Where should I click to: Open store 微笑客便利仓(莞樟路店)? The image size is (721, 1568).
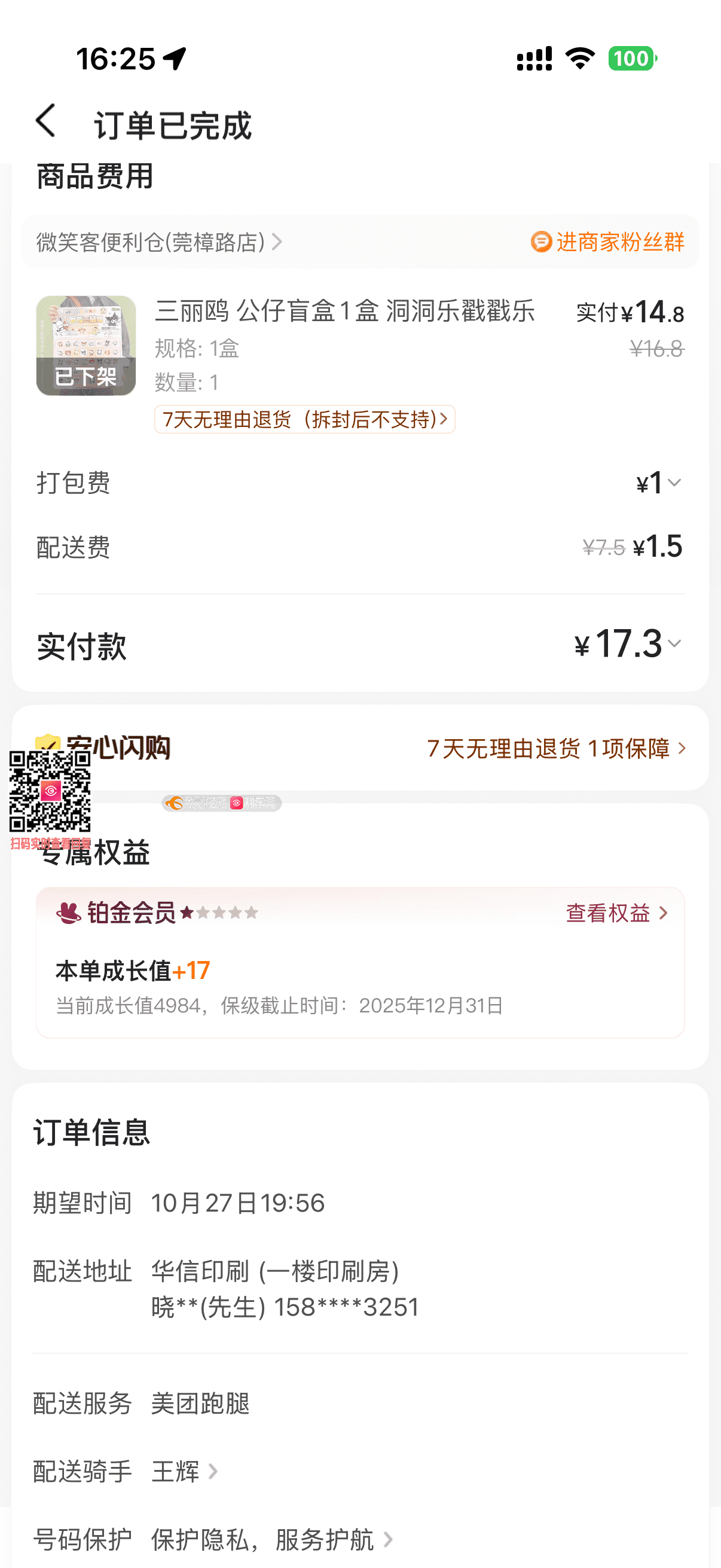click(x=158, y=242)
